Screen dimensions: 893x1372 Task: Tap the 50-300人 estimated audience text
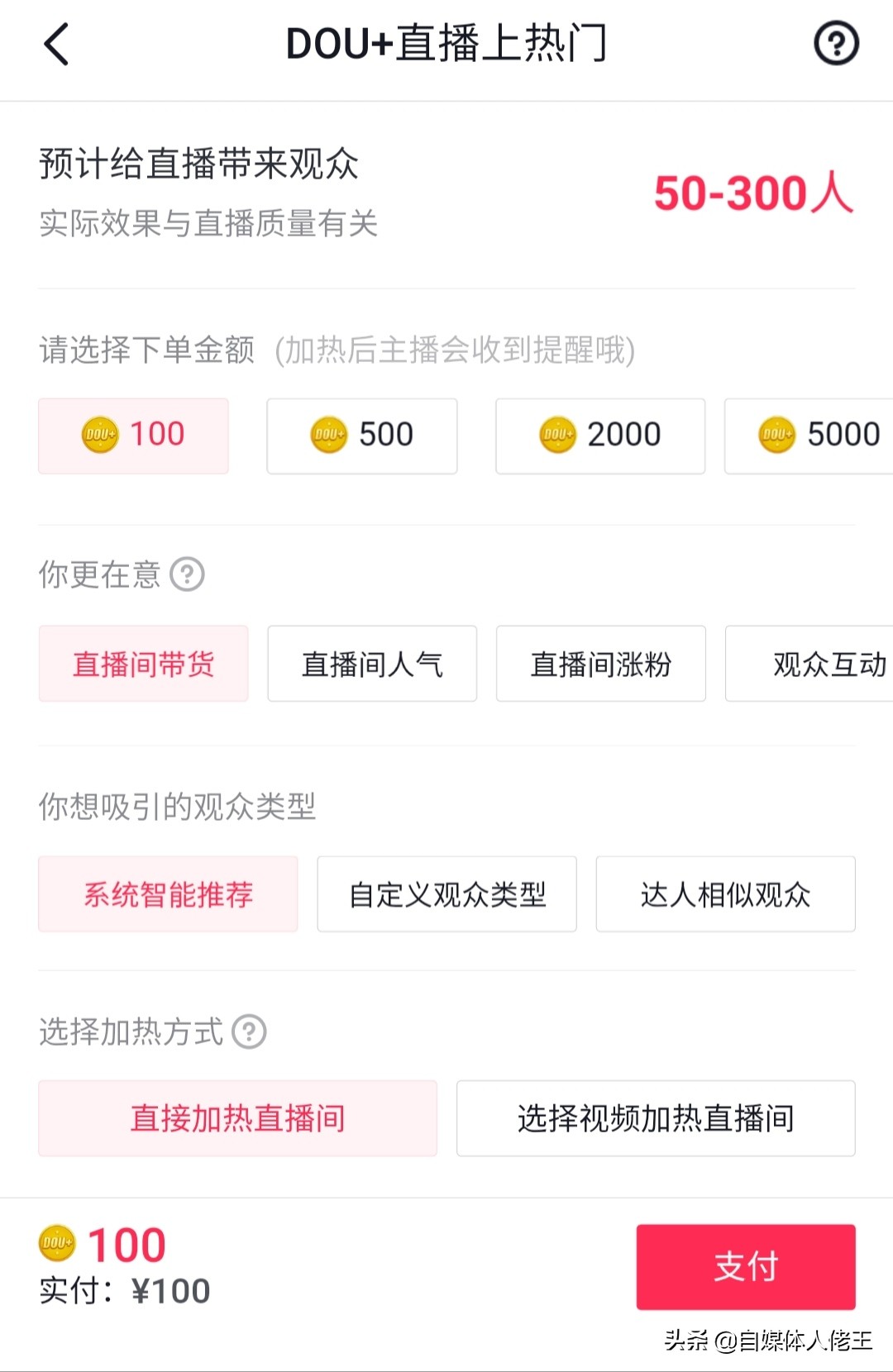[752, 192]
